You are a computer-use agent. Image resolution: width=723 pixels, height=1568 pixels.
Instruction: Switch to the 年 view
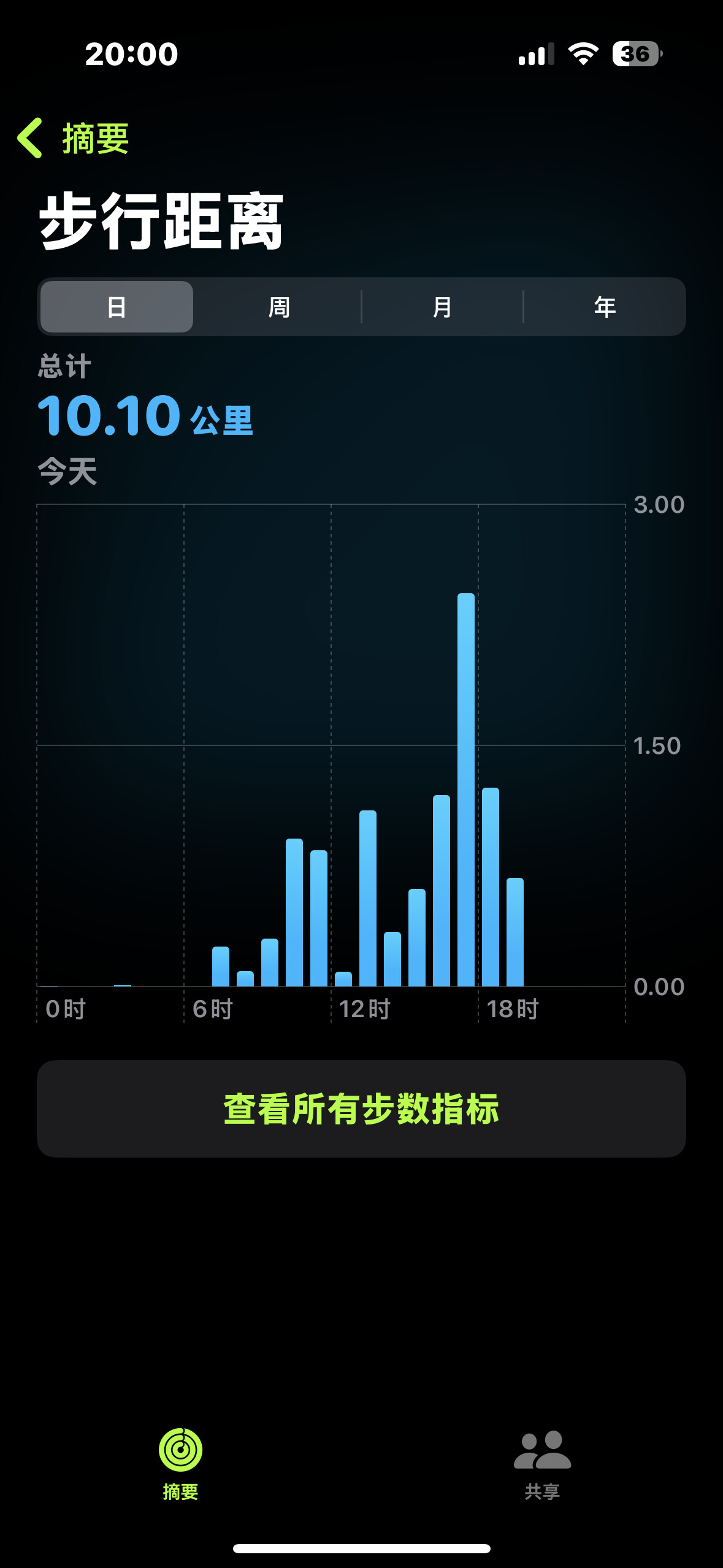[605, 307]
